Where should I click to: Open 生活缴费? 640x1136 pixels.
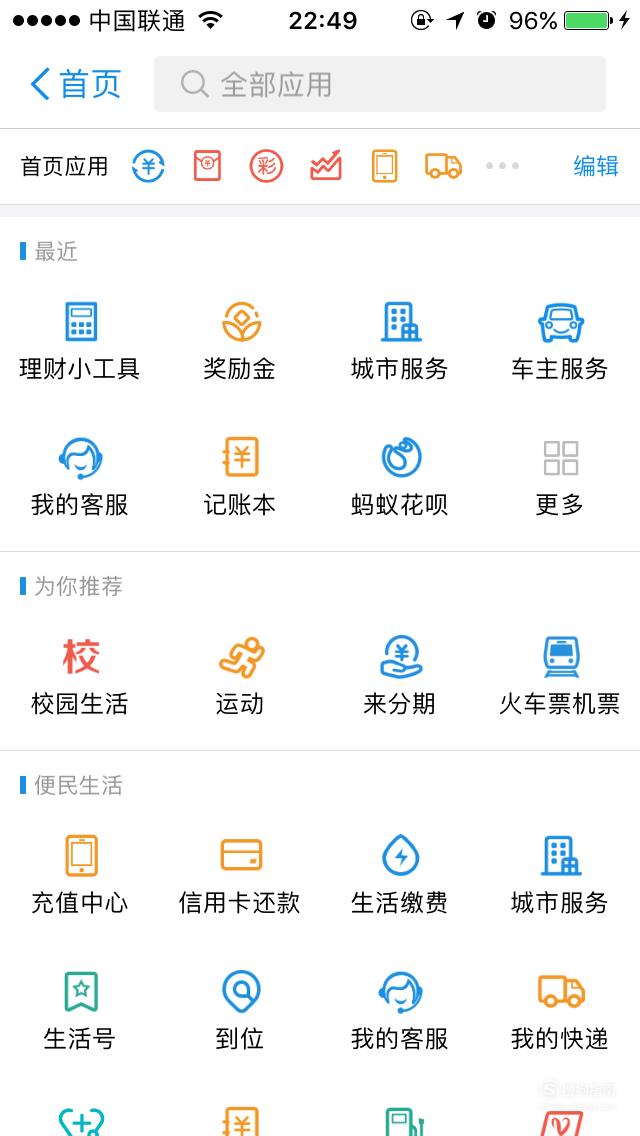click(x=399, y=874)
